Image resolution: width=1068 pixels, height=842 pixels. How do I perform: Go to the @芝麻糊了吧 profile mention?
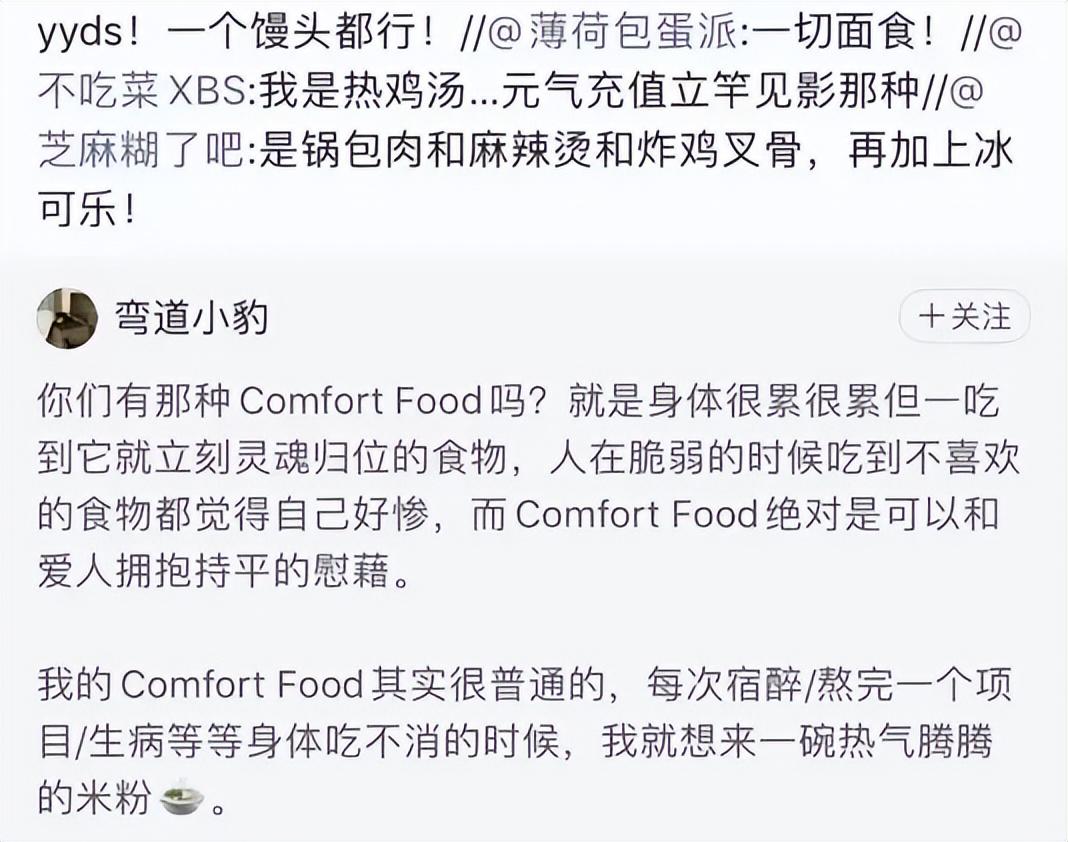[x=139, y=151]
